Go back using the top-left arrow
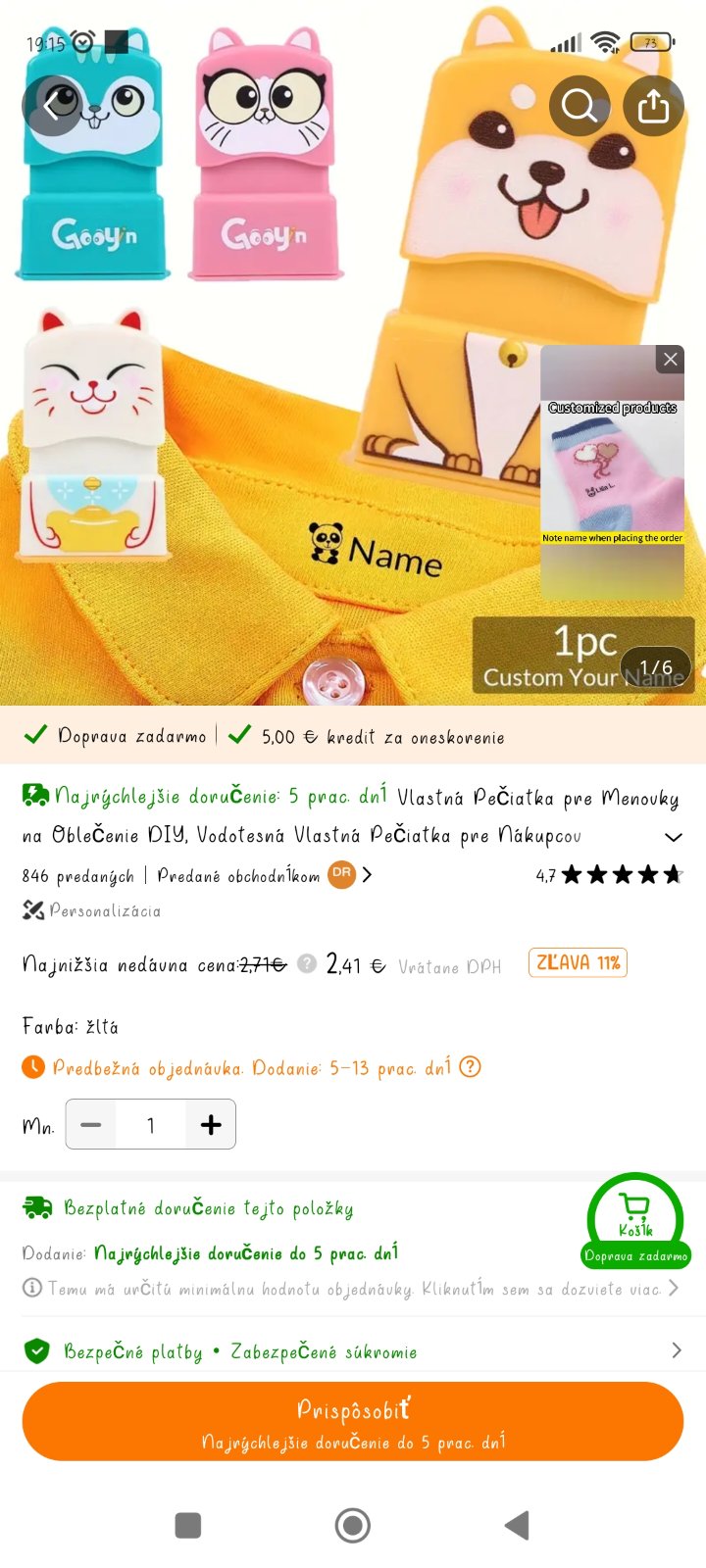Screen dimensions: 706x1568 [52, 106]
